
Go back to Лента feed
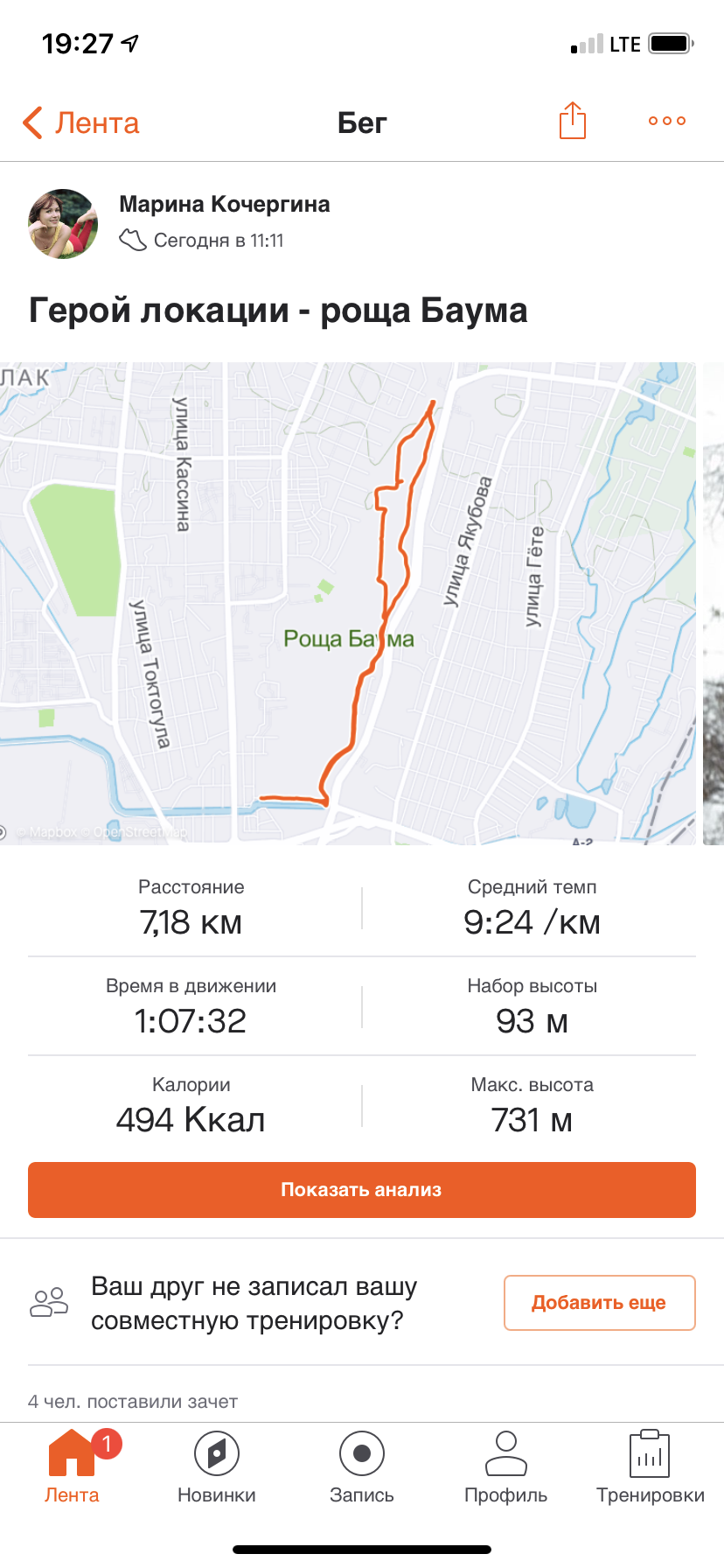[81, 123]
